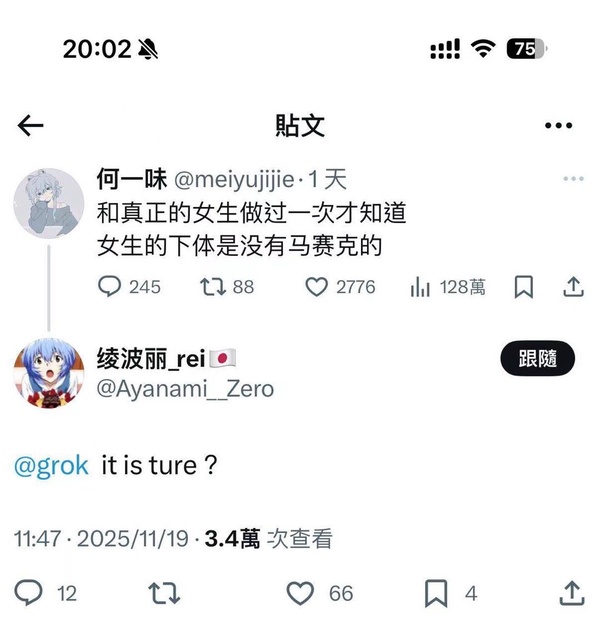Image resolution: width=600 pixels, height=618 pixels.
Task: Bookmark 何一味's post
Action: tap(523, 287)
